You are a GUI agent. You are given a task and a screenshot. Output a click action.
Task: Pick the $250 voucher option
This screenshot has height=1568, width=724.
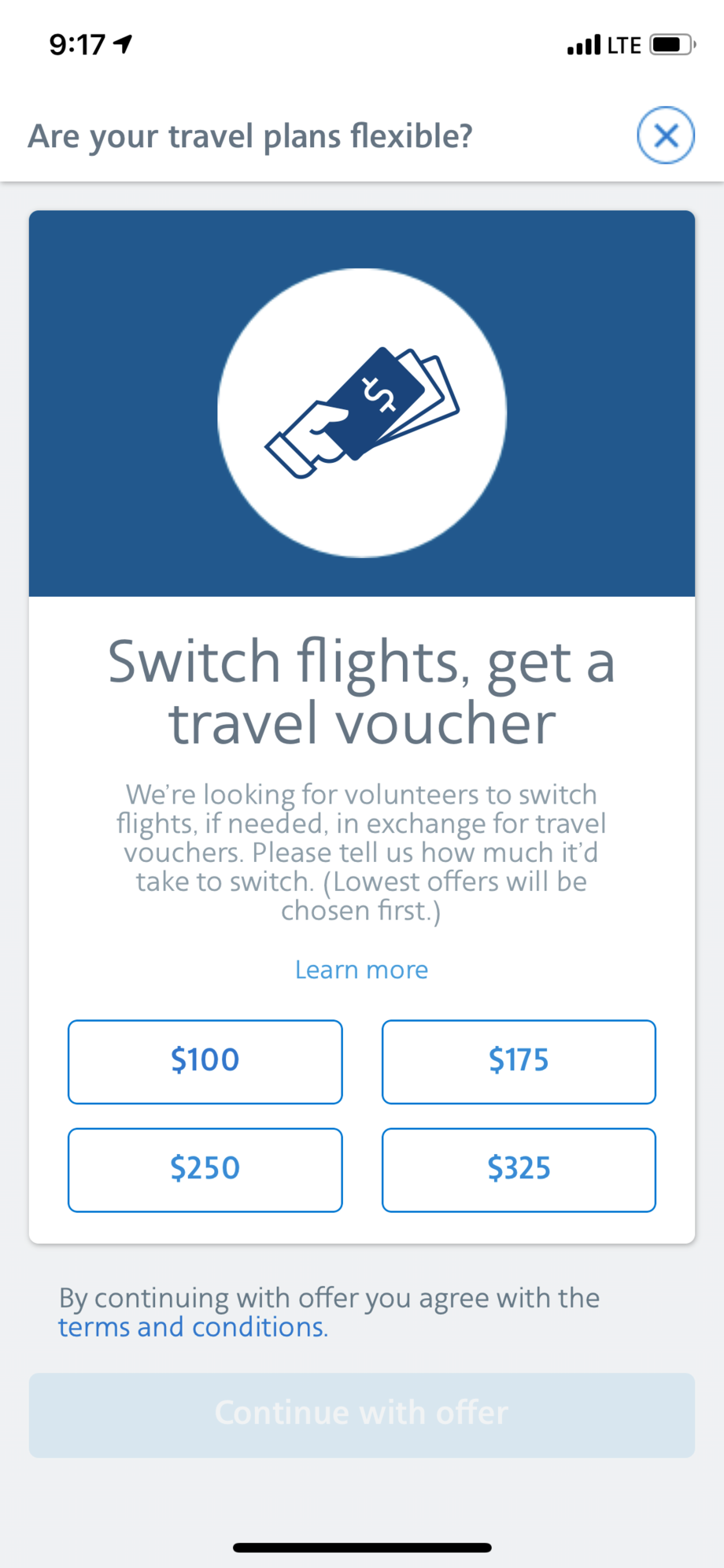[x=205, y=1170]
